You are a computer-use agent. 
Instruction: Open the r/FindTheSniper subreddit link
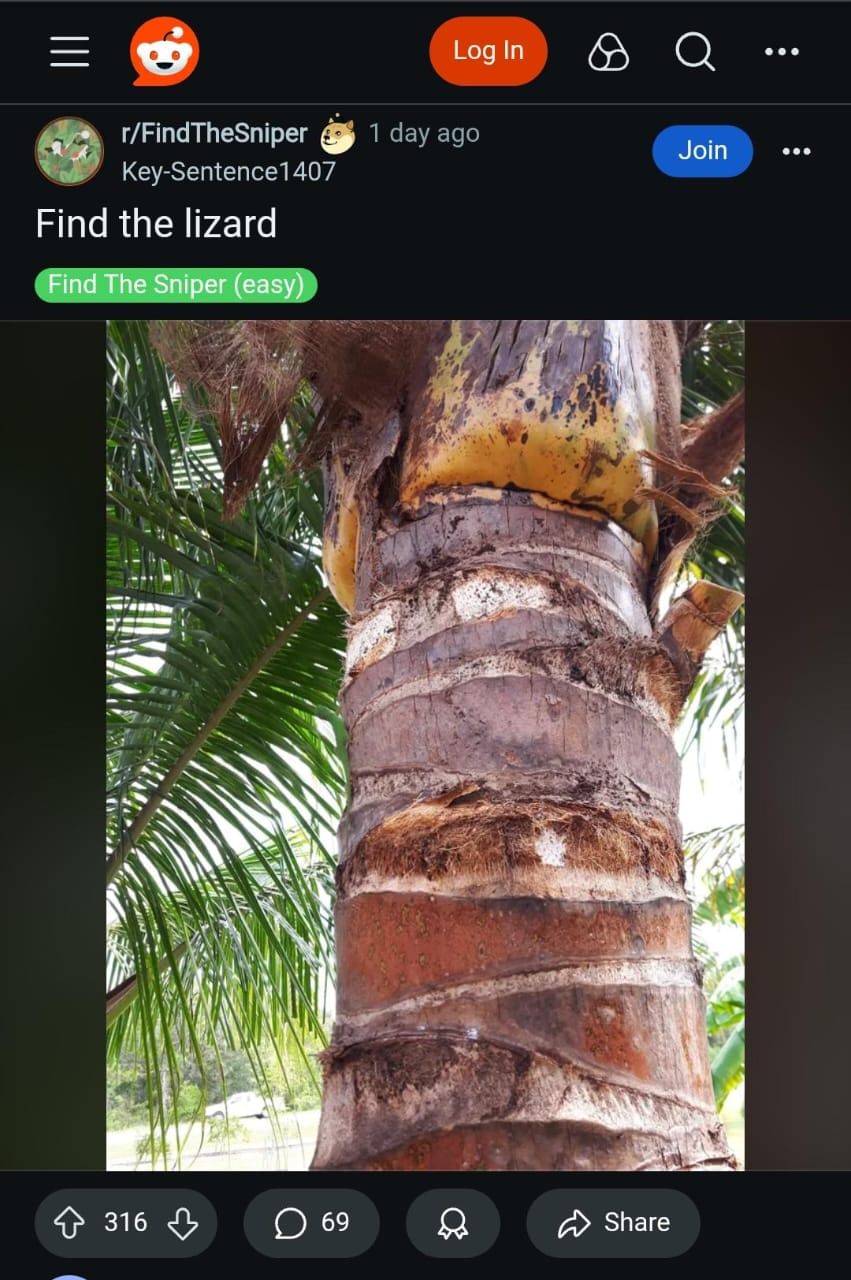click(216, 132)
